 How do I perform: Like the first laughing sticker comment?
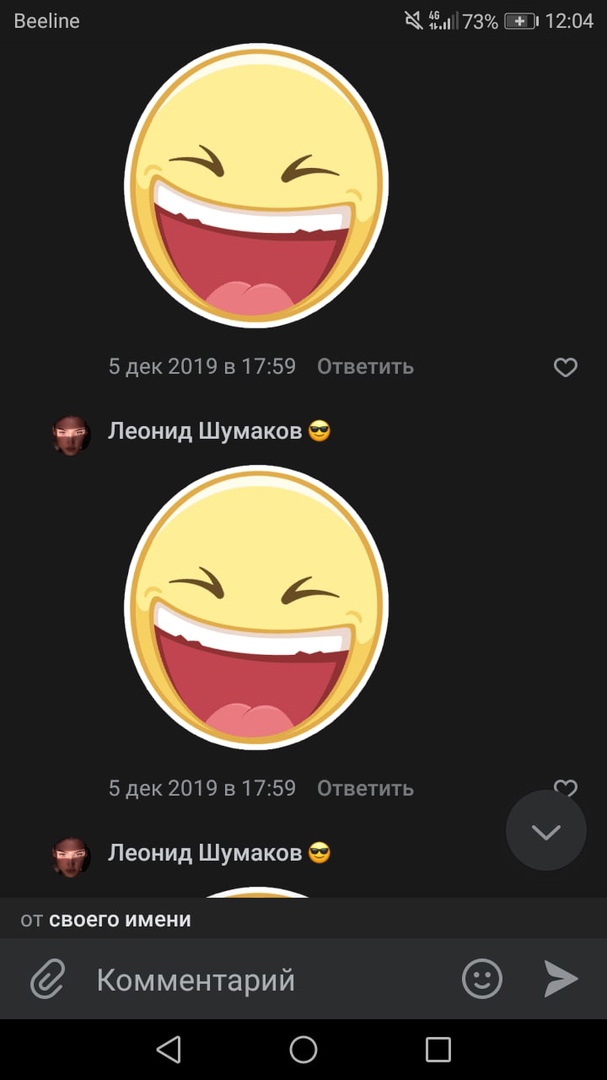[565, 367]
